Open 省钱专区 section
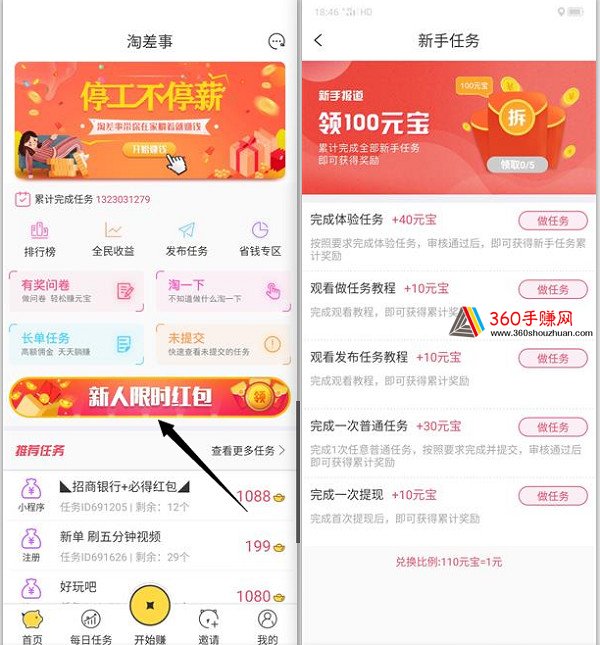The image size is (600, 645). point(260,240)
